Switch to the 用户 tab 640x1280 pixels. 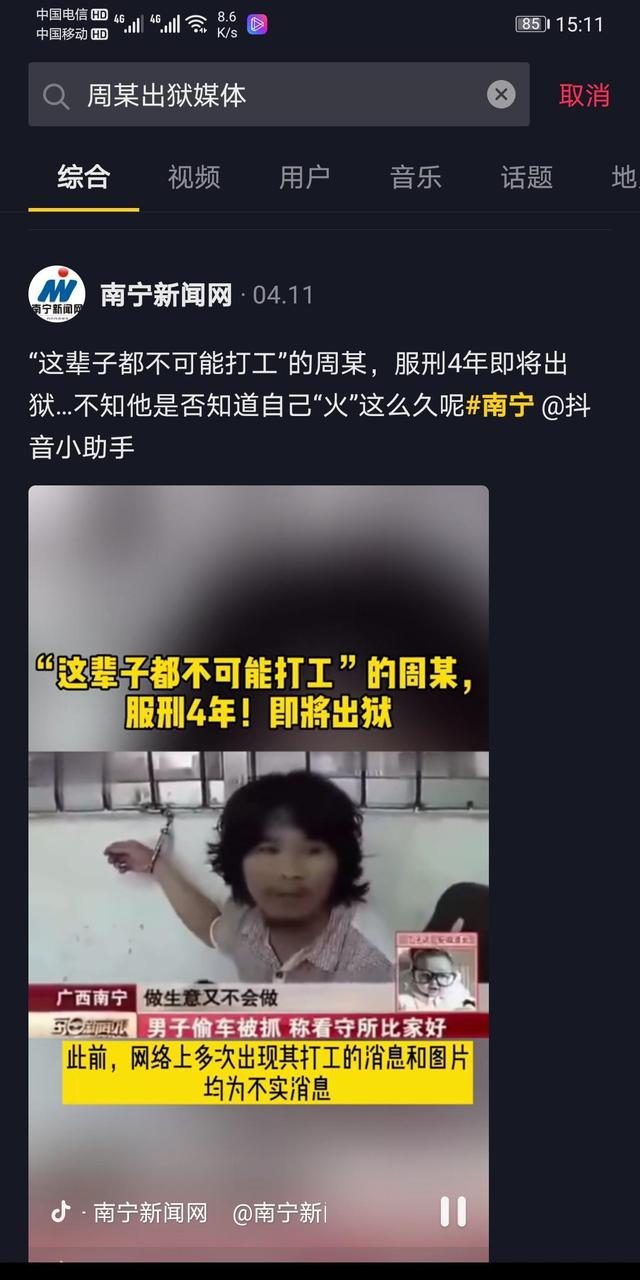(305, 178)
